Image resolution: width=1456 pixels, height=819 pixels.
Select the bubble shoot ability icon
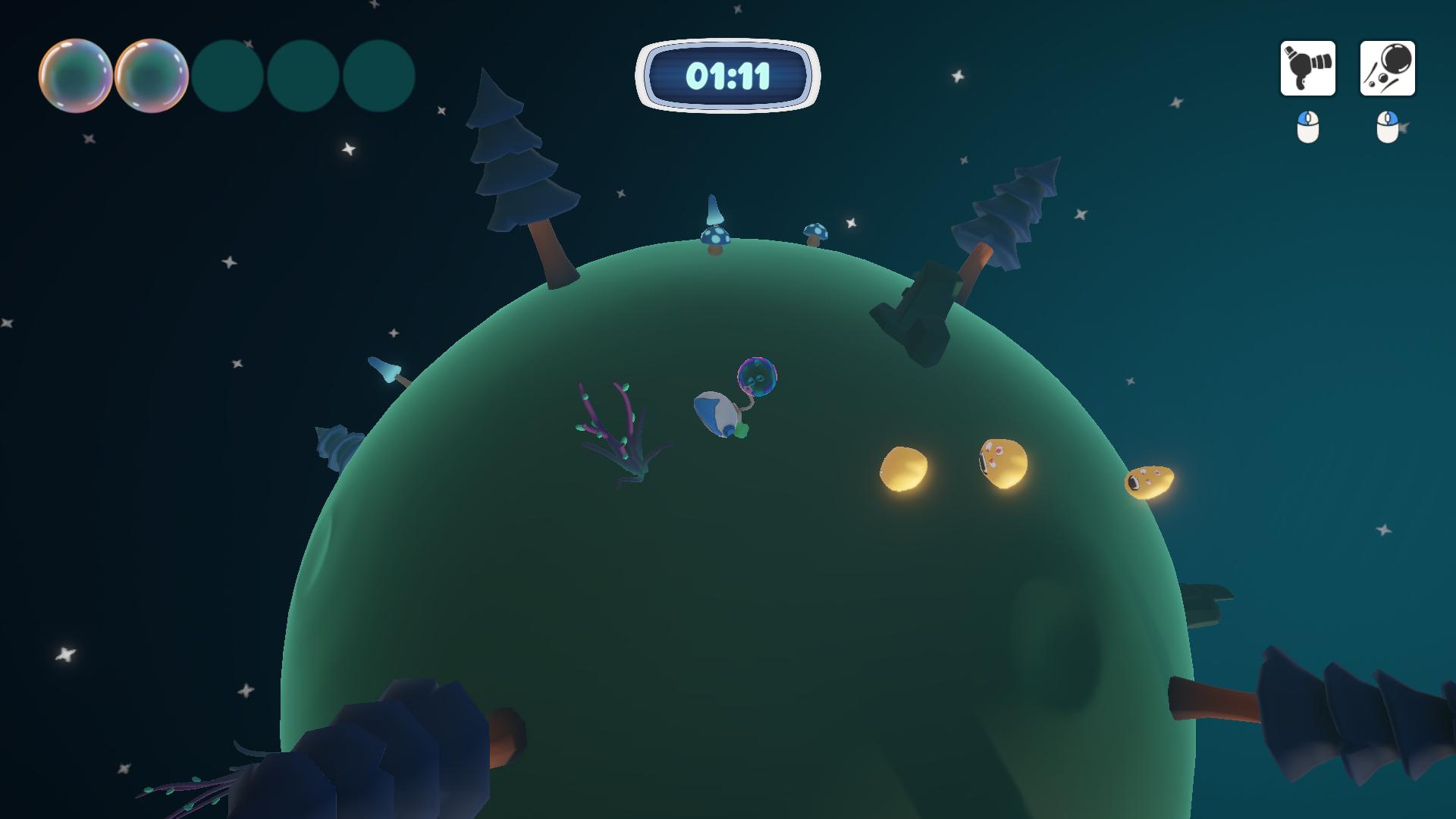click(x=1387, y=68)
